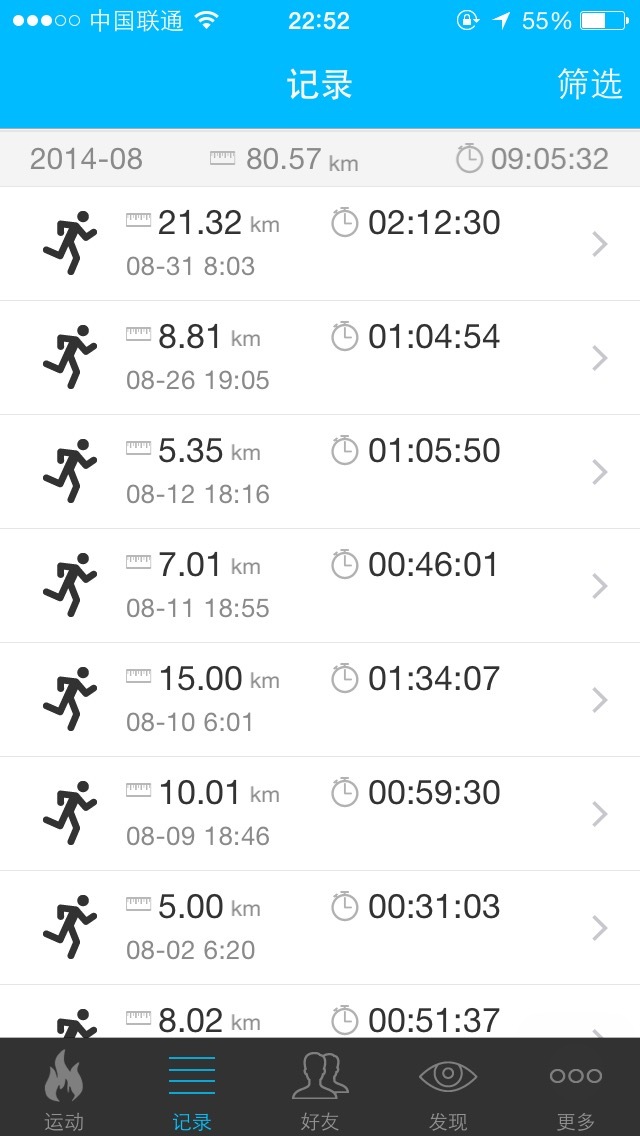The height and width of the screenshot is (1136, 640).
Task: Tap the 筛选 filter button
Action: tap(589, 85)
